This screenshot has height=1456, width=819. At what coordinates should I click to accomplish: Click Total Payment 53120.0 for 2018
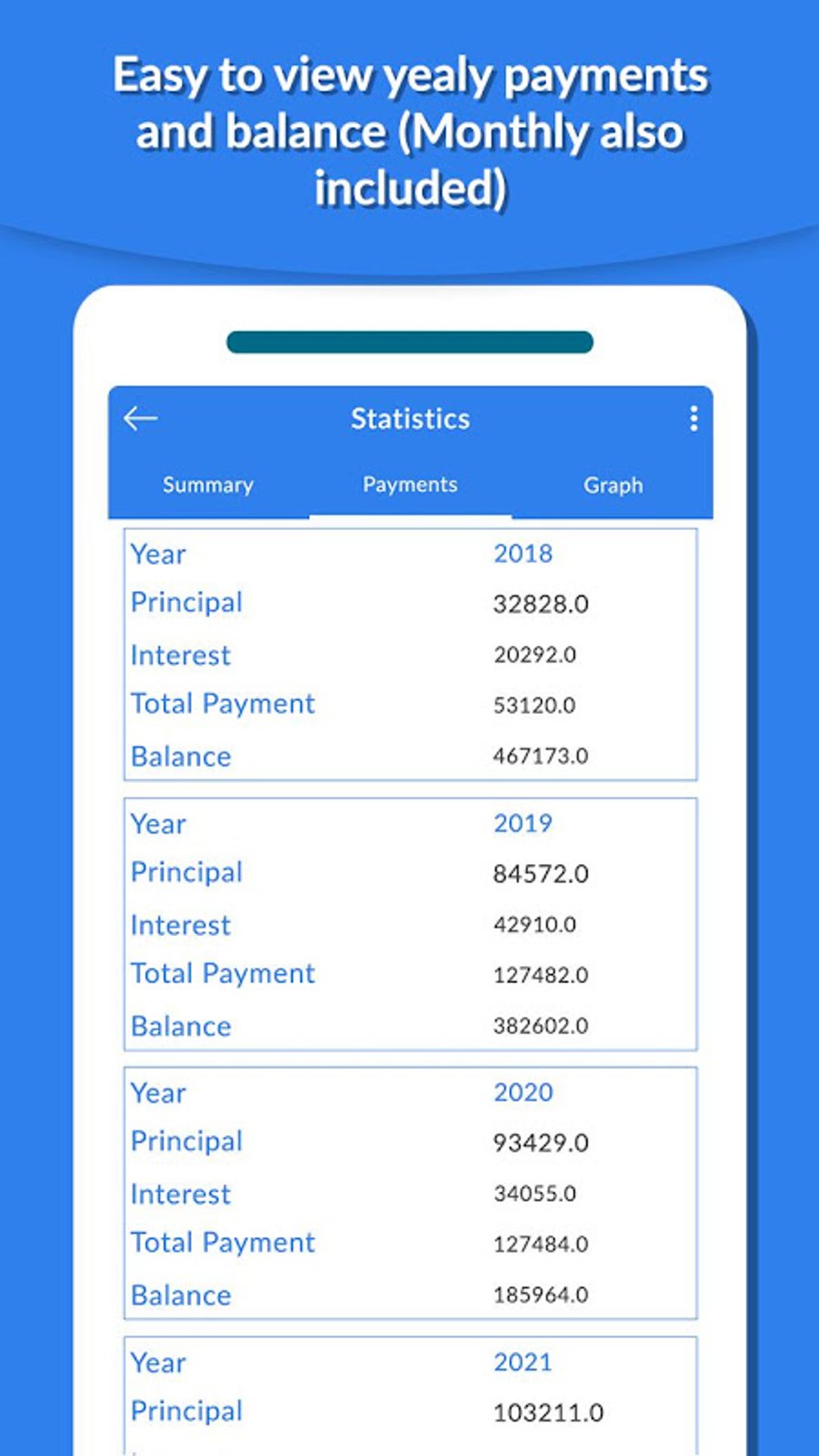point(534,705)
